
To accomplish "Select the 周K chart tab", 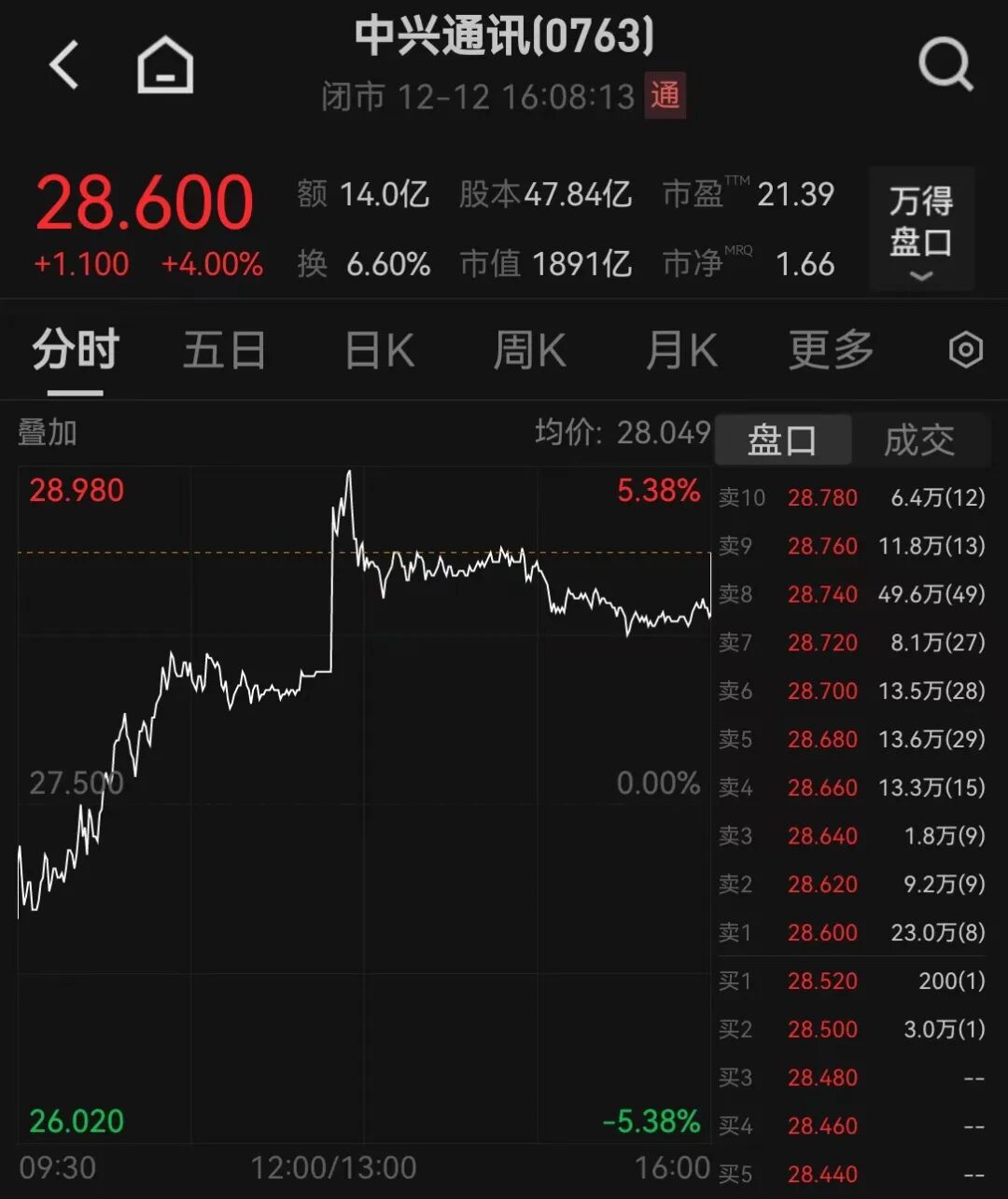I will (x=529, y=351).
